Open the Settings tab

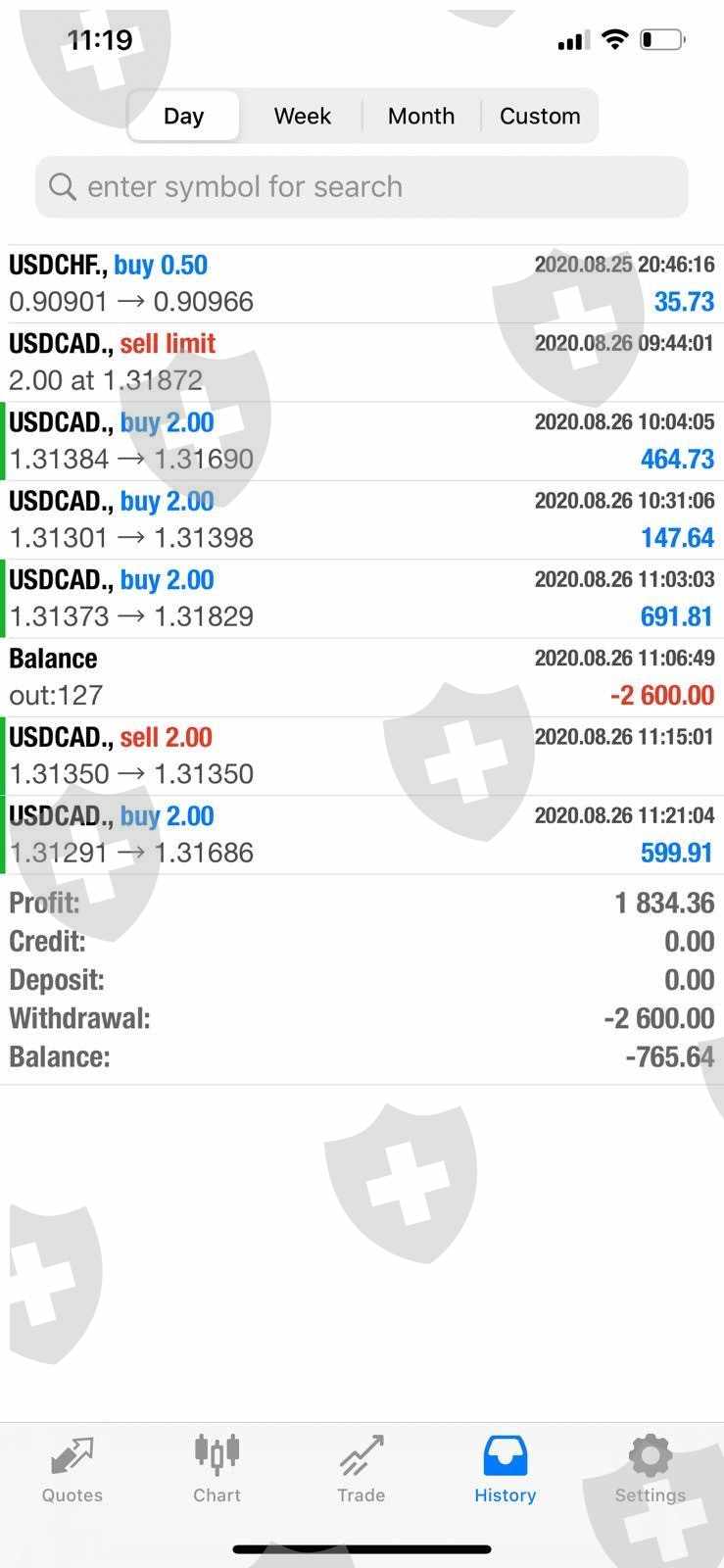pyautogui.click(x=650, y=1469)
